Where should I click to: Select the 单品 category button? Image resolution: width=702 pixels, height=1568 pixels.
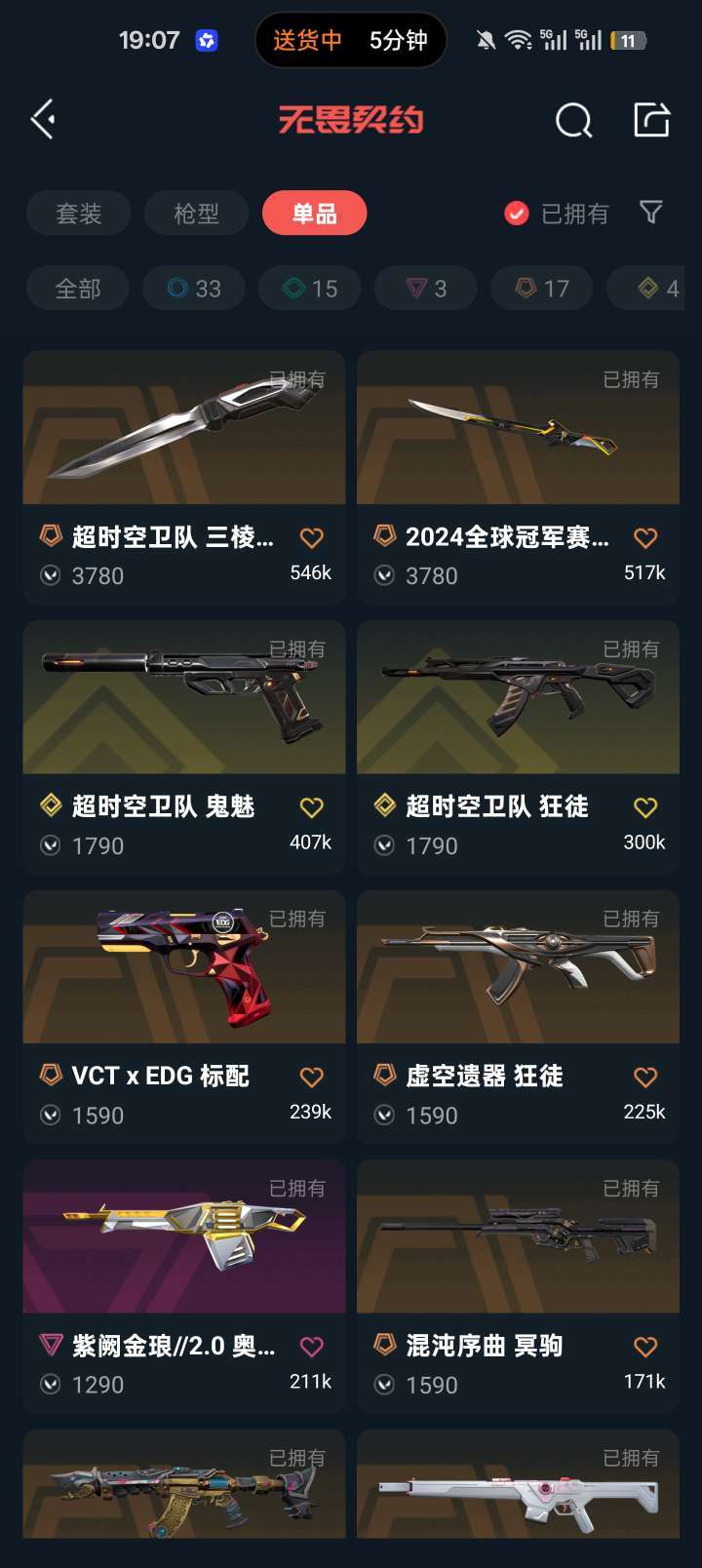[x=314, y=213]
